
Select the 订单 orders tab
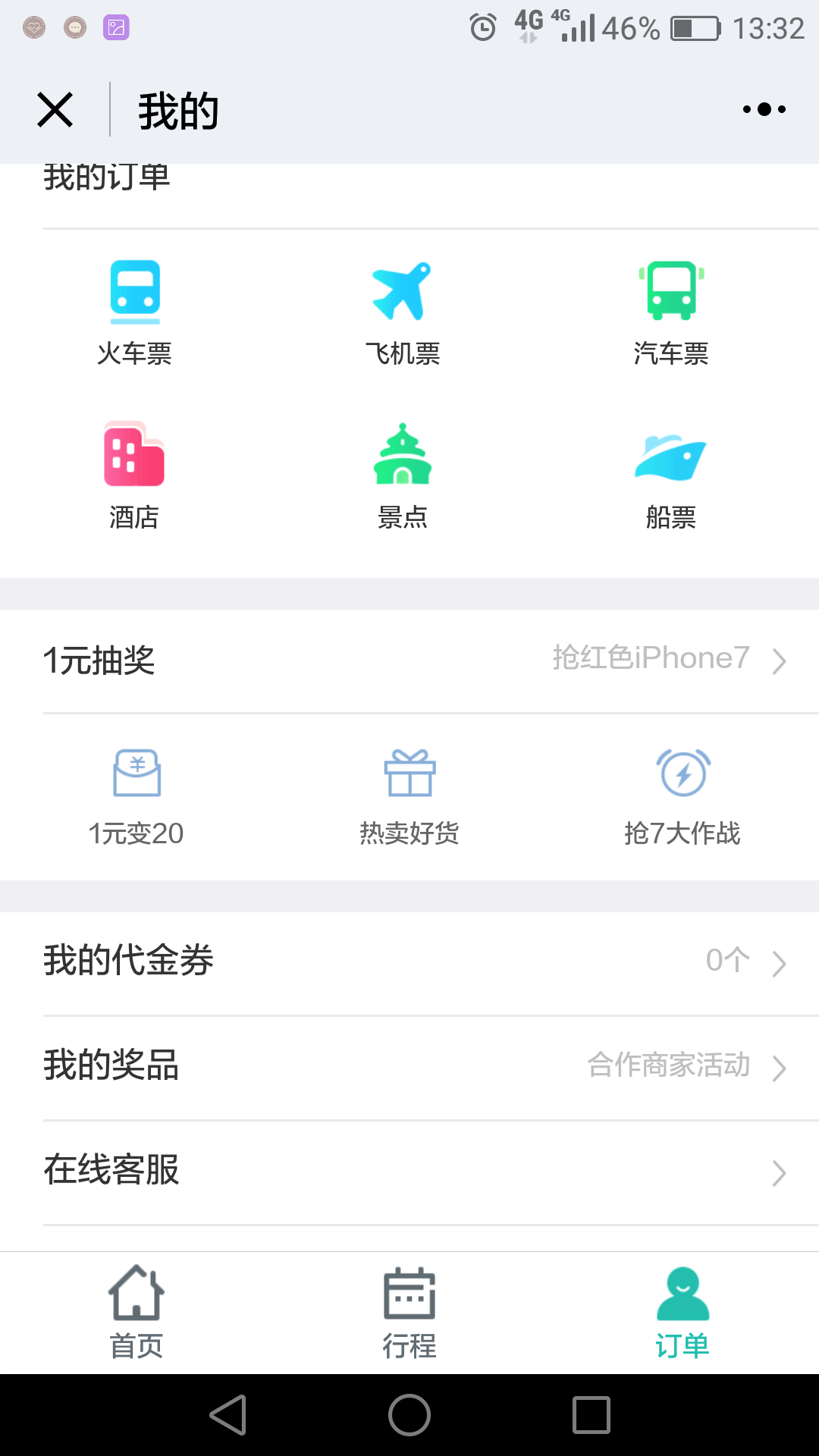tap(682, 1313)
